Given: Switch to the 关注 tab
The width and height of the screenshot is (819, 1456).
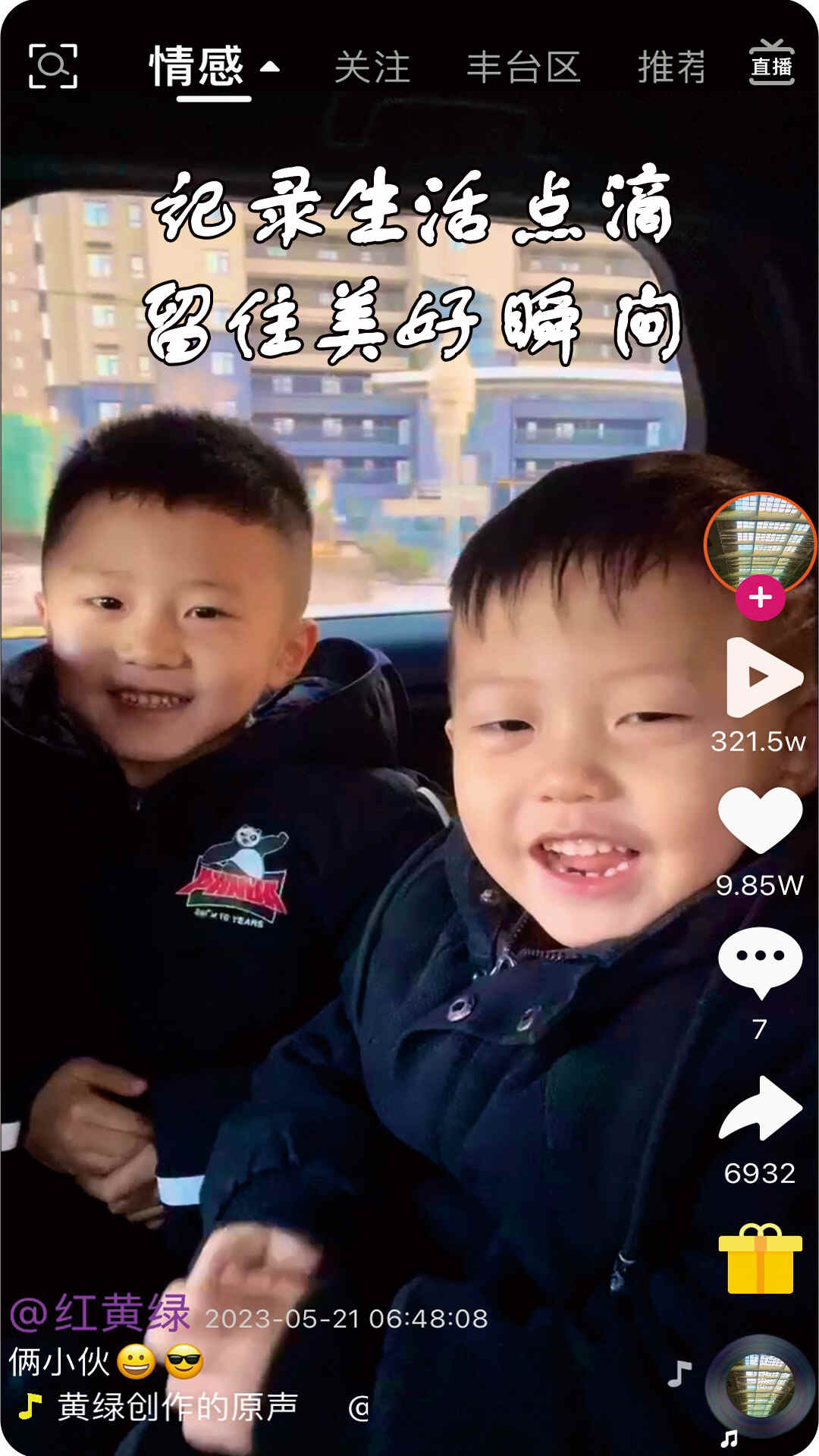Looking at the screenshot, I should [372, 67].
